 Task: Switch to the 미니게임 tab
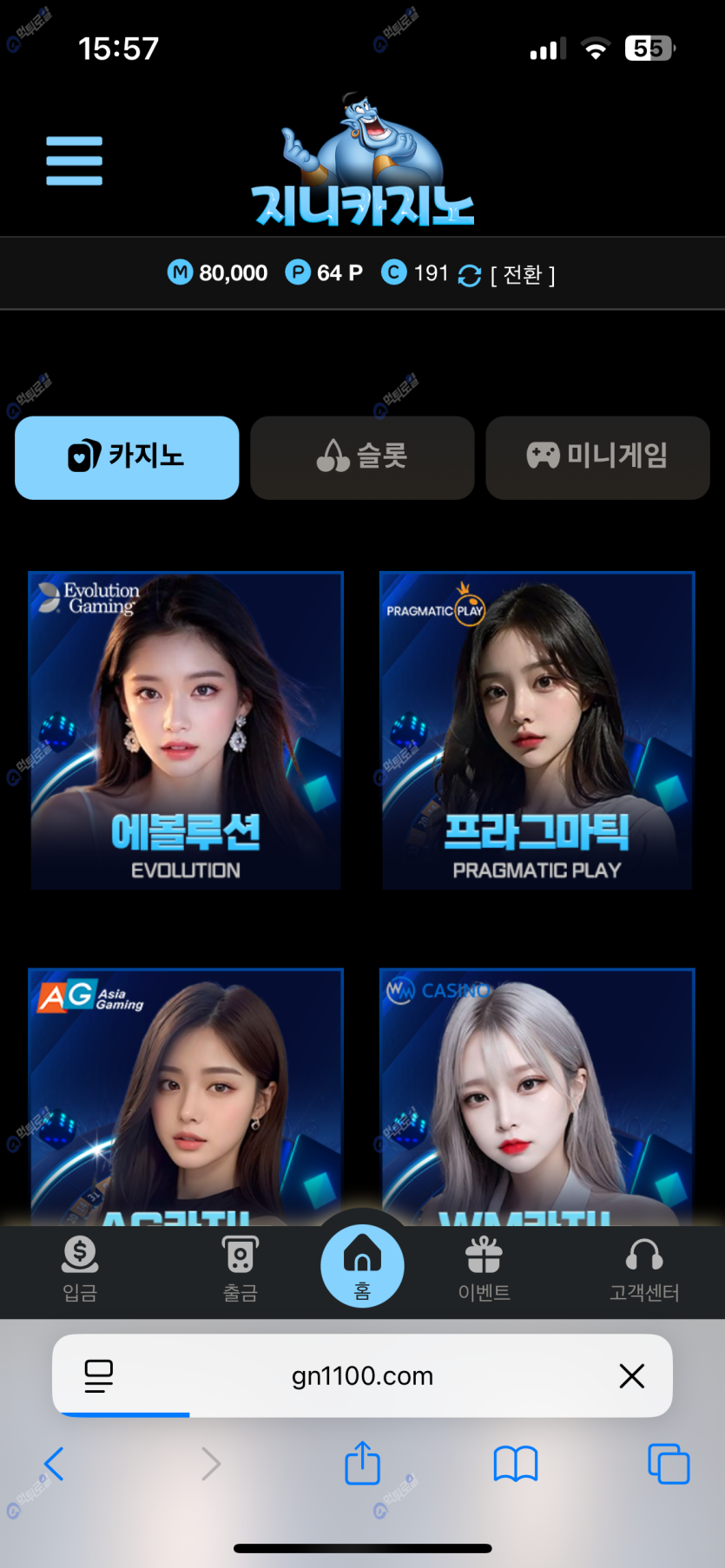(597, 457)
